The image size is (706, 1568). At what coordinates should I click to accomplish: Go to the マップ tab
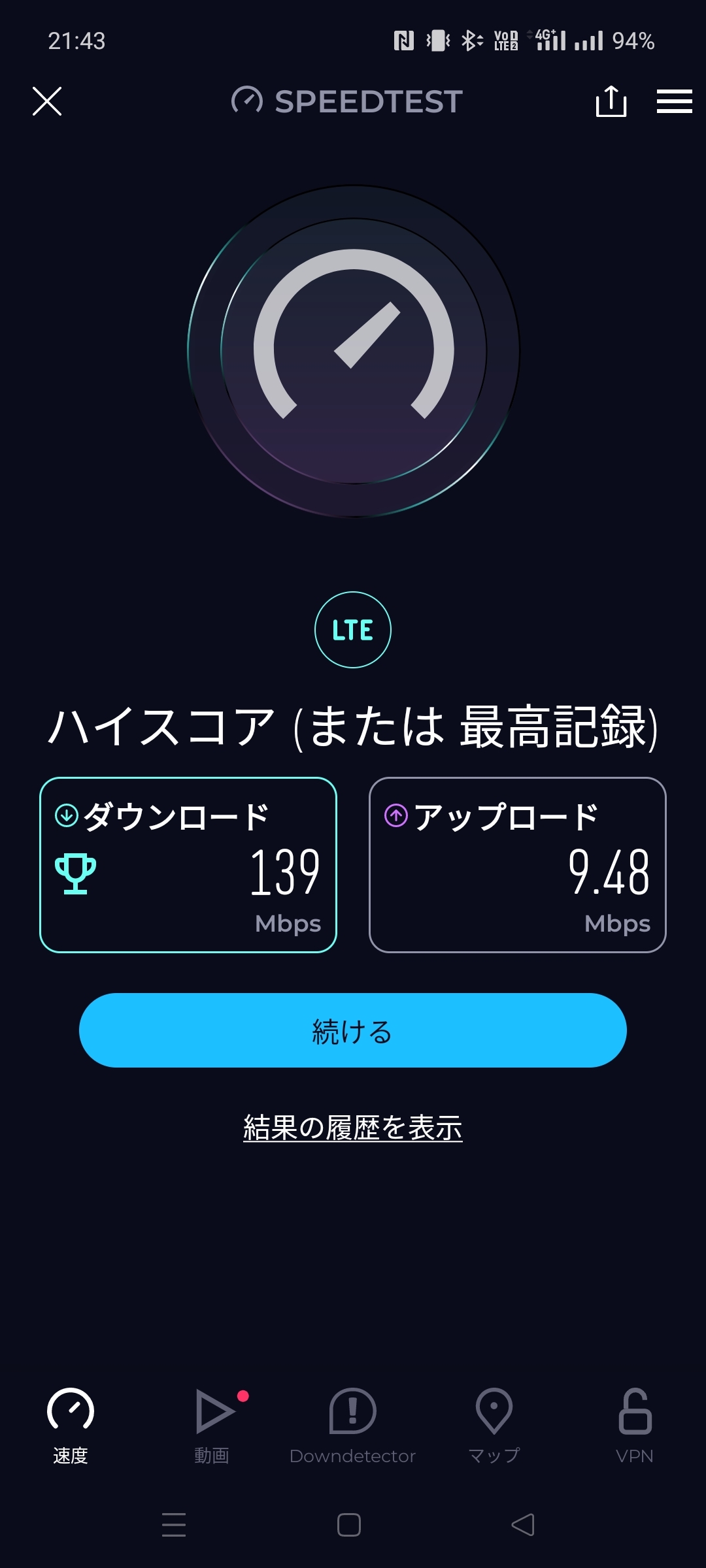tap(494, 1426)
